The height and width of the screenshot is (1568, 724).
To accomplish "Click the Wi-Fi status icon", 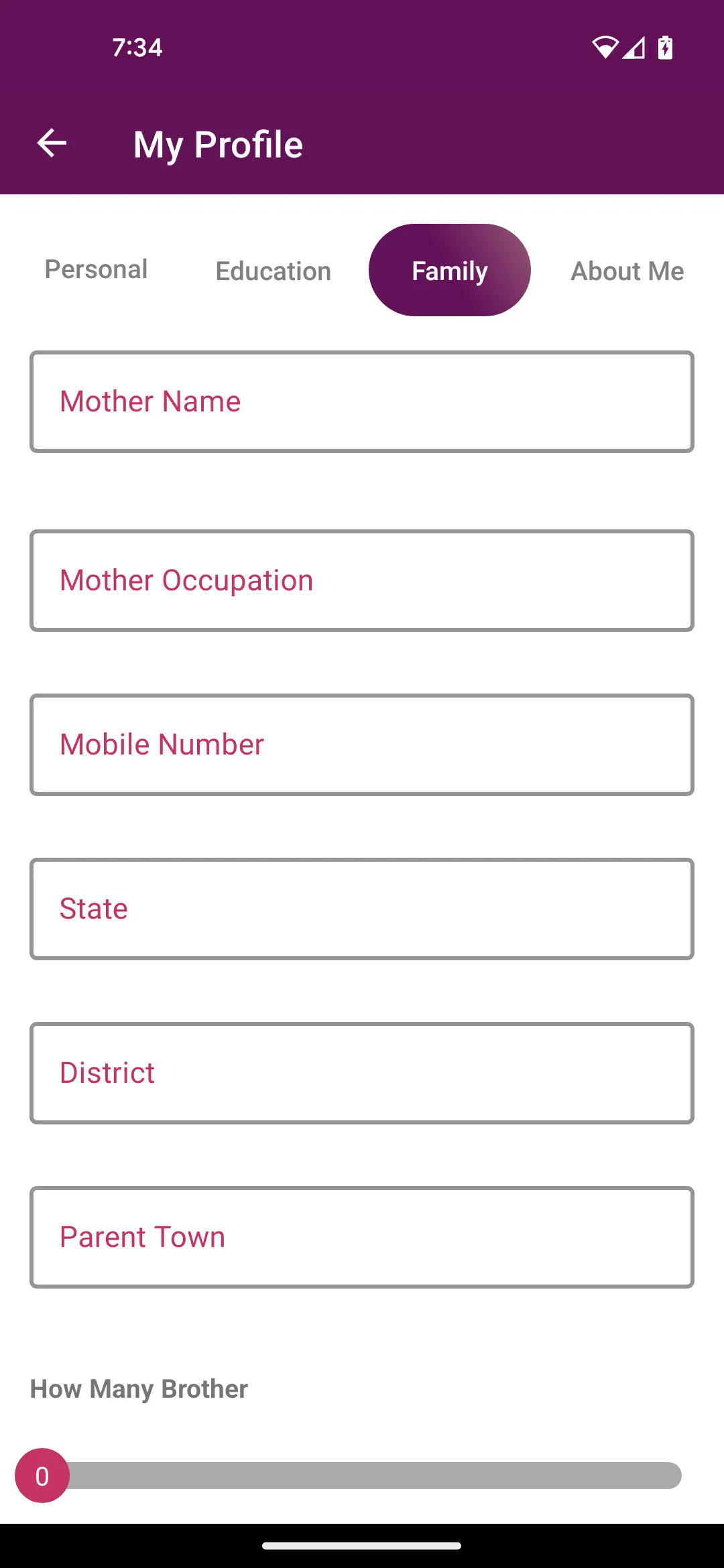I will 606,47.
